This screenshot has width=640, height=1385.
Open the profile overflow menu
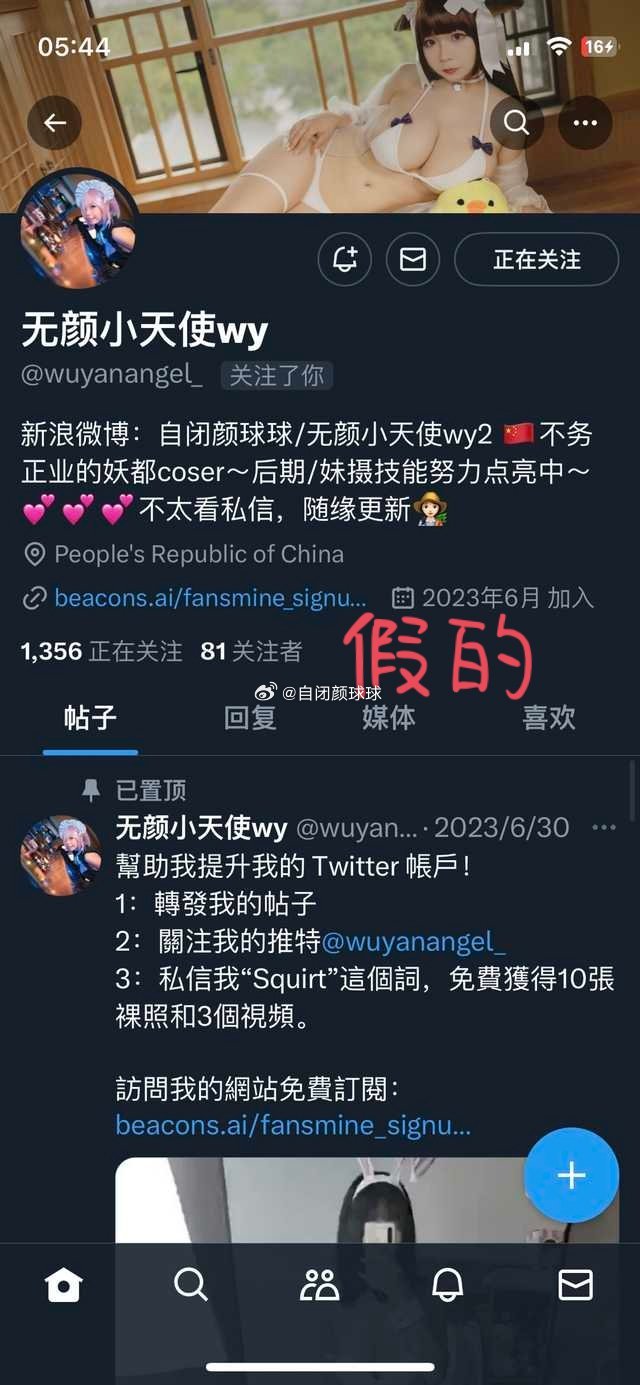click(585, 124)
